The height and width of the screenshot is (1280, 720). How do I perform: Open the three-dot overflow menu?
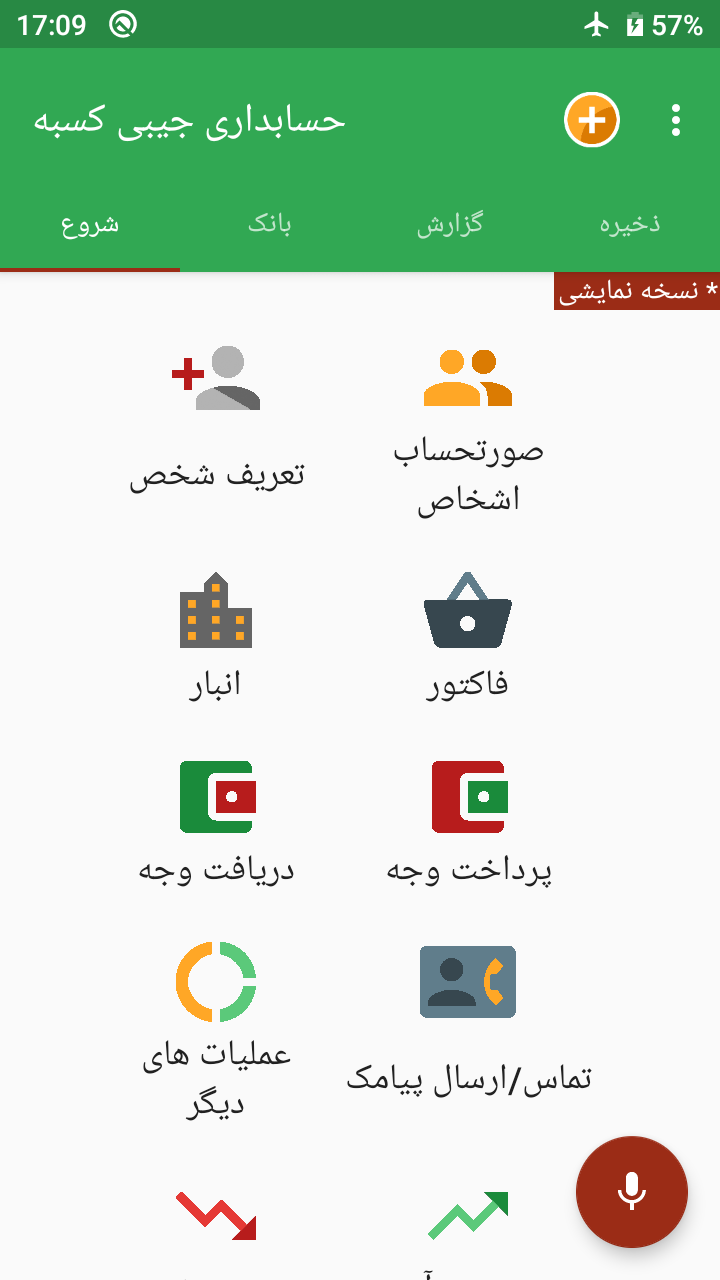click(676, 121)
